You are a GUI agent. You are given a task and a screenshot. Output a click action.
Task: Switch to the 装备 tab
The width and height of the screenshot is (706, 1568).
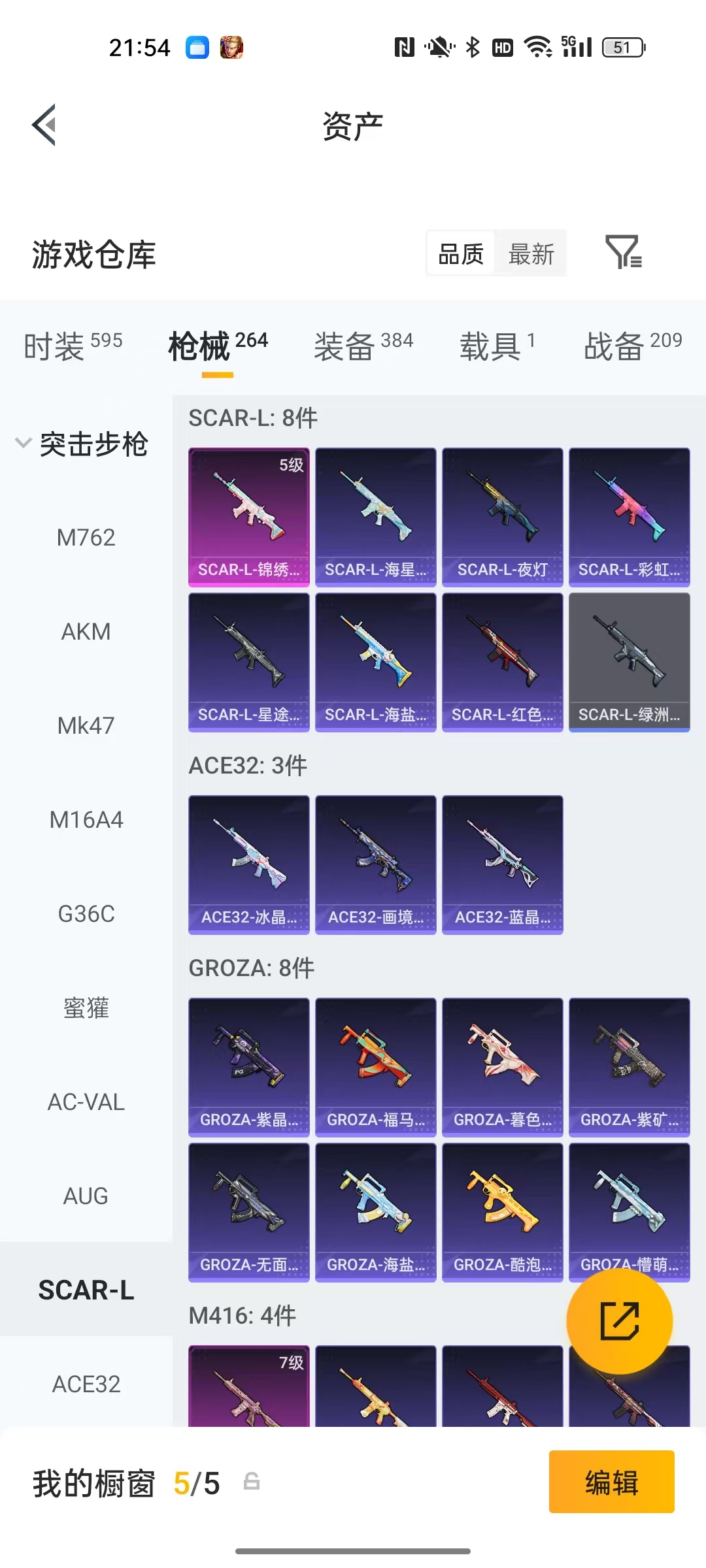coord(363,346)
